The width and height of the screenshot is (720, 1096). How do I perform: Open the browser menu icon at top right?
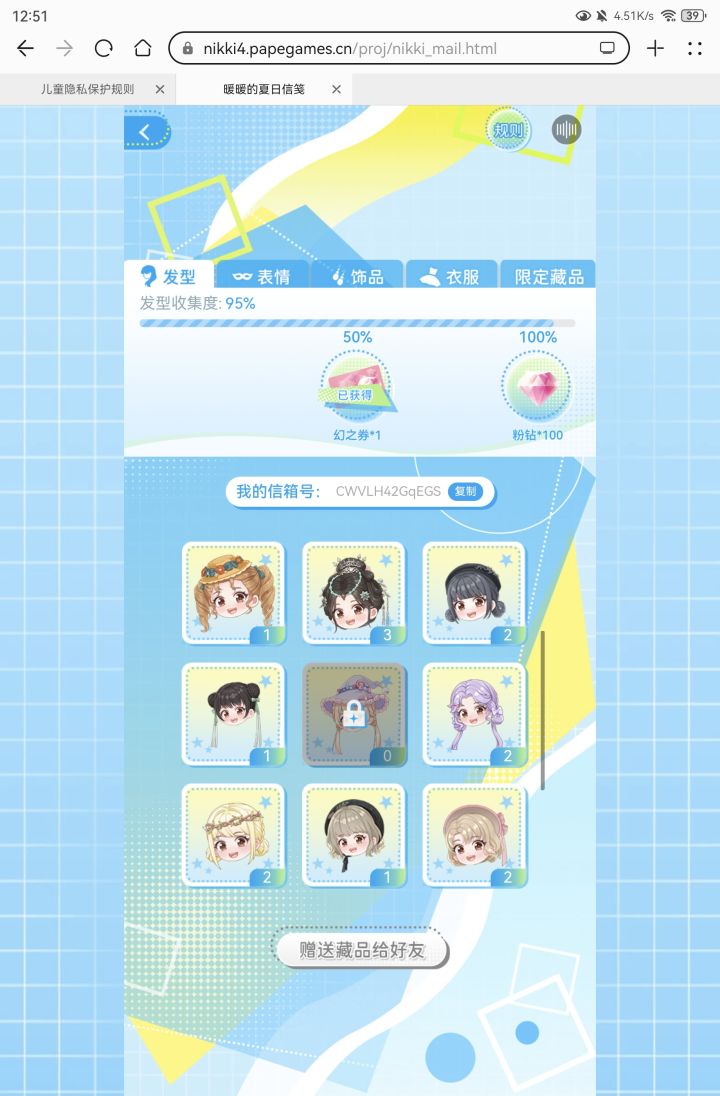point(694,47)
